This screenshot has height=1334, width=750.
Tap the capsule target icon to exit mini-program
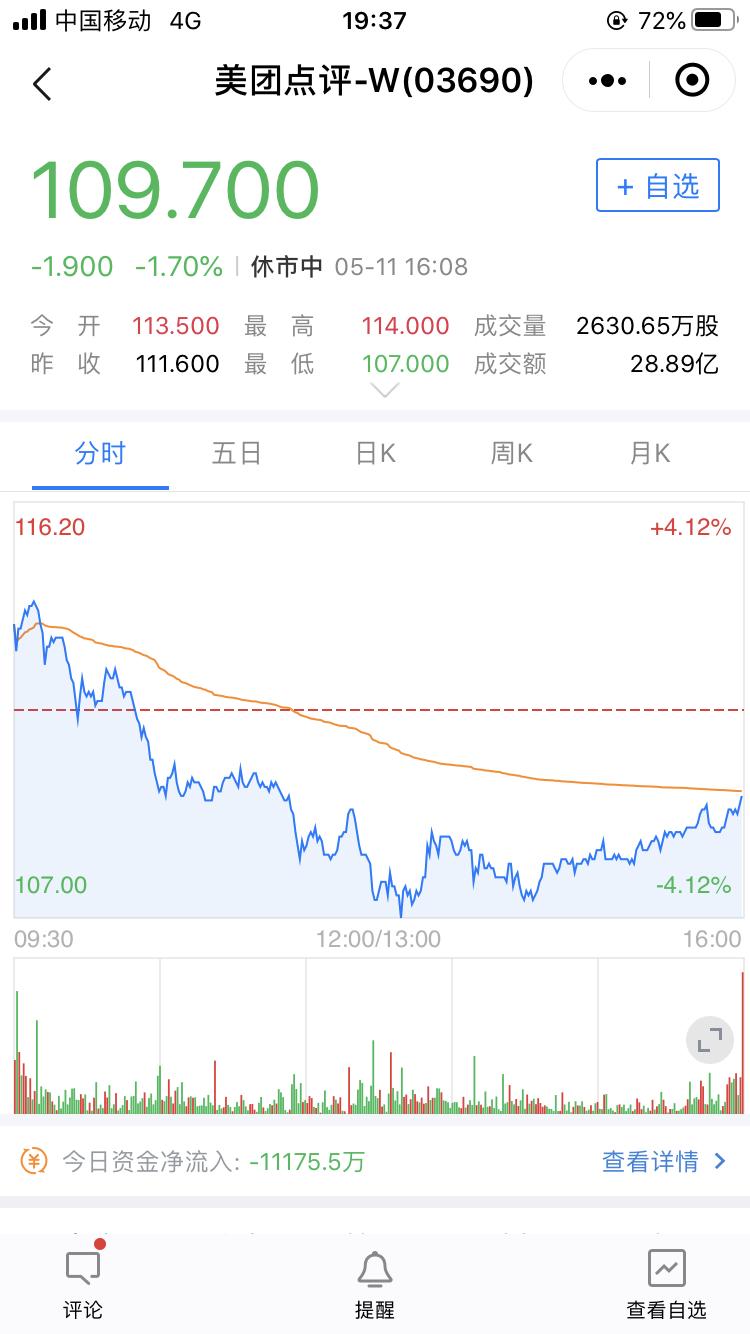coord(691,80)
